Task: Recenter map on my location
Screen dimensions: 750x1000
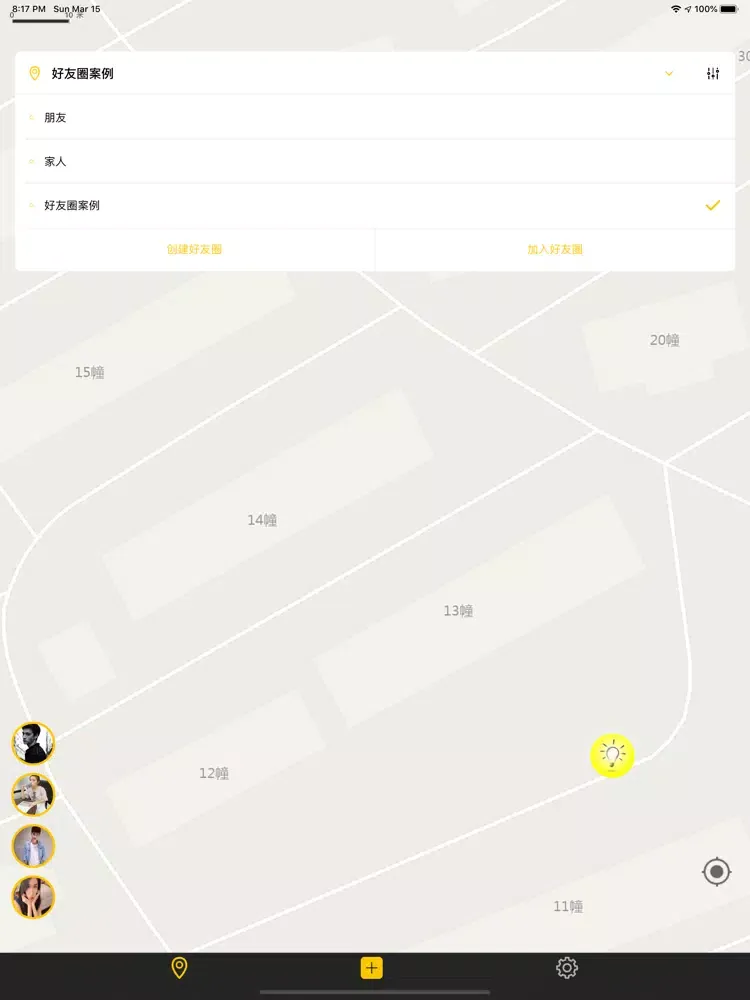Action: coord(716,872)
